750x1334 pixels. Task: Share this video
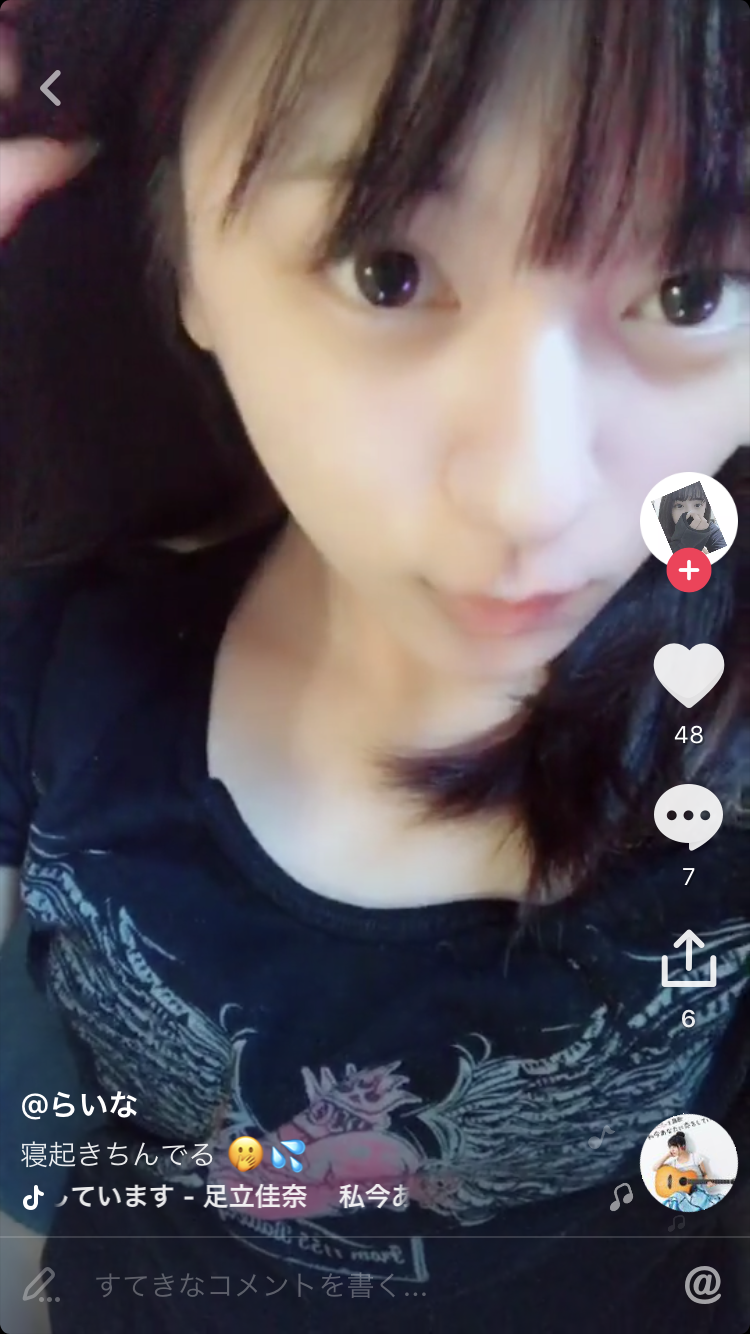click(688, 959)
